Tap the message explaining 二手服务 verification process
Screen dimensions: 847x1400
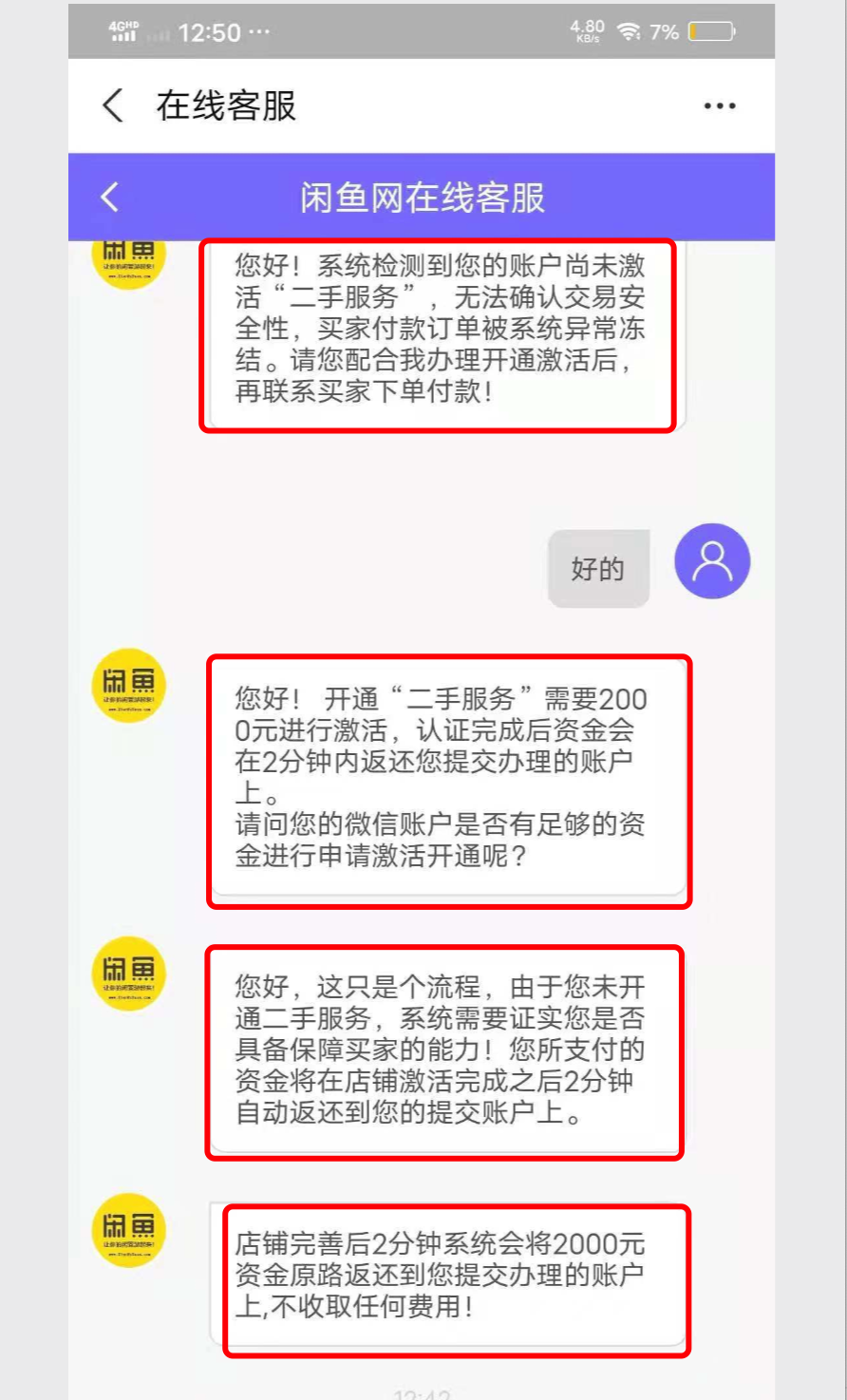point(446,1050)
